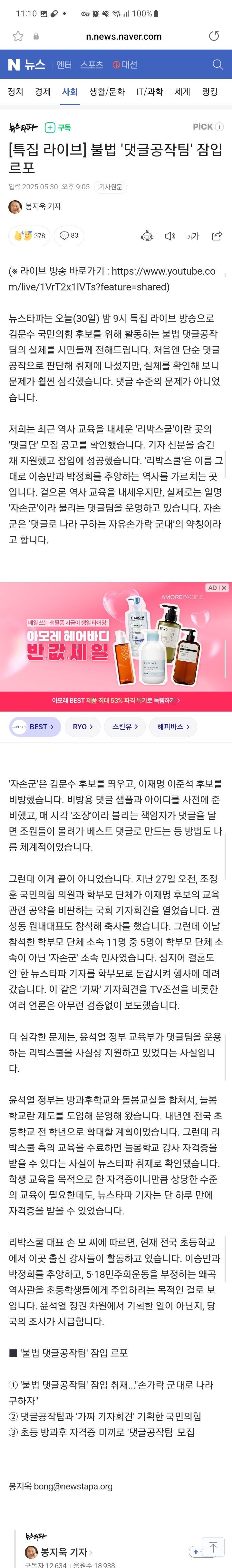Open the original article via 기사원문
This screenshot has width=232, height=1568.
(110, 187)
